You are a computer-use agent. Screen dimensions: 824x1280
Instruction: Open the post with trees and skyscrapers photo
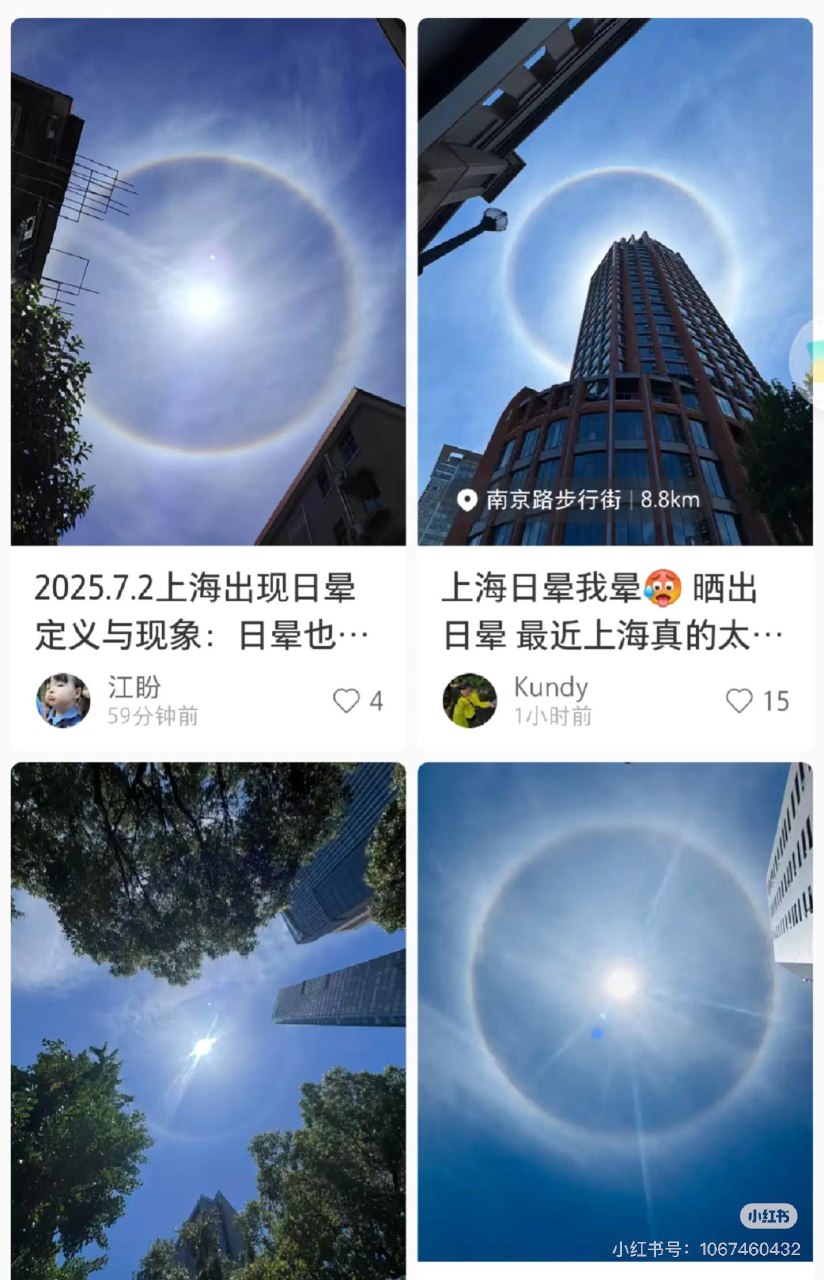pos(208,1020)
